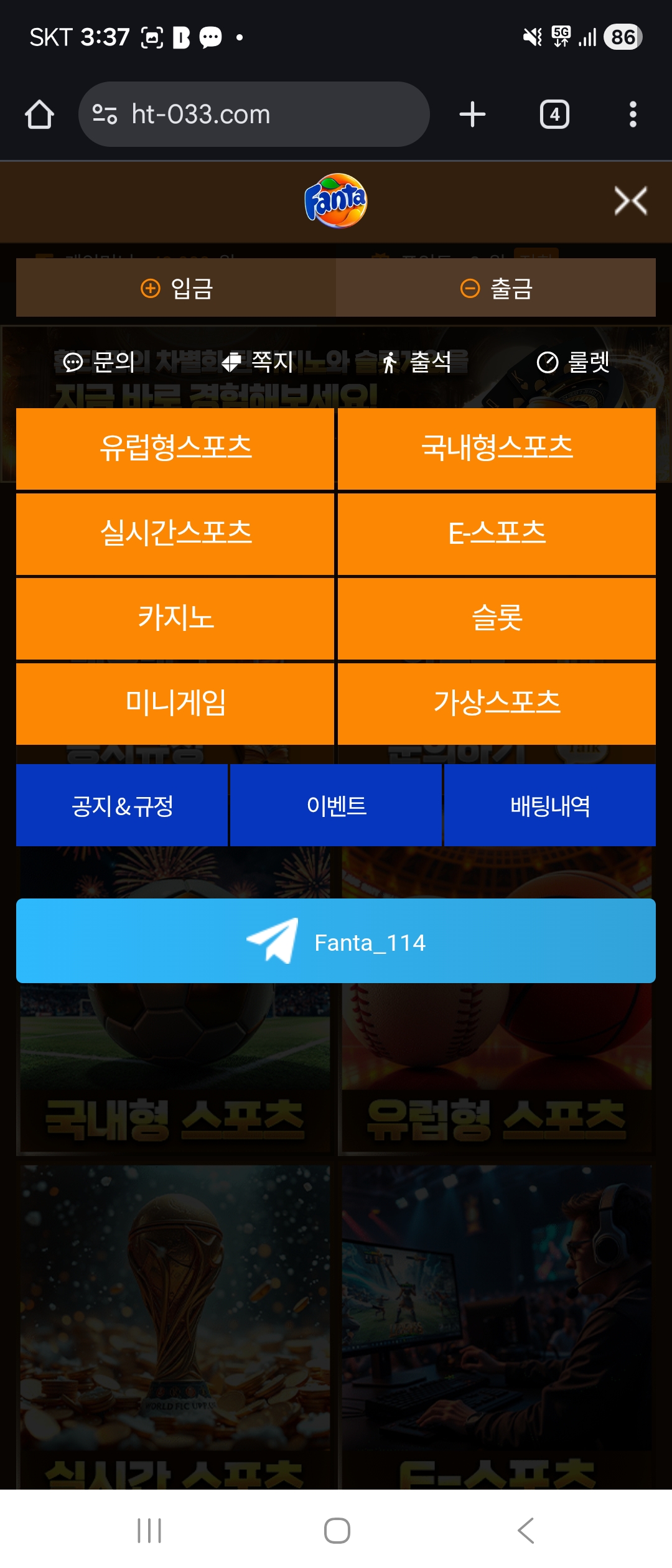
Task: Open the browser overflow menu
Action: click(x=633, y=114)
